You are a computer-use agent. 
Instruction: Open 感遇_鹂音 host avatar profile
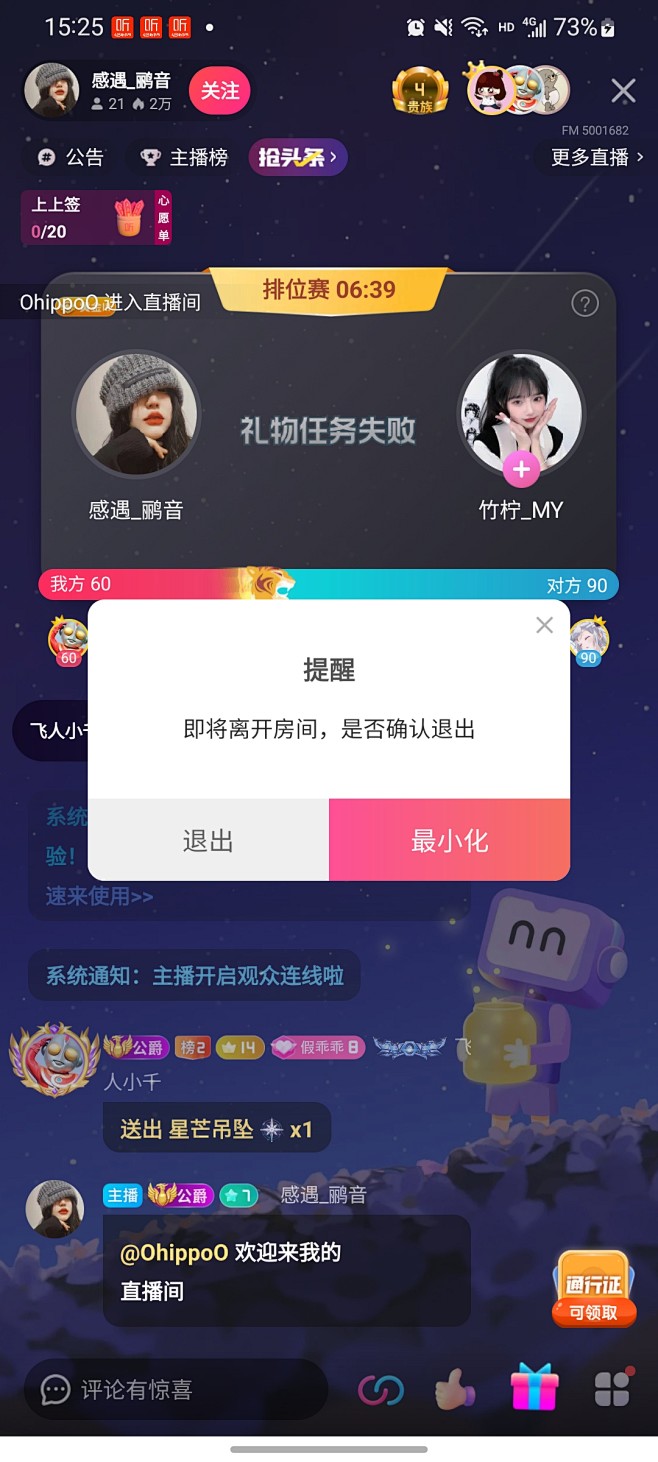coord(52,91)
